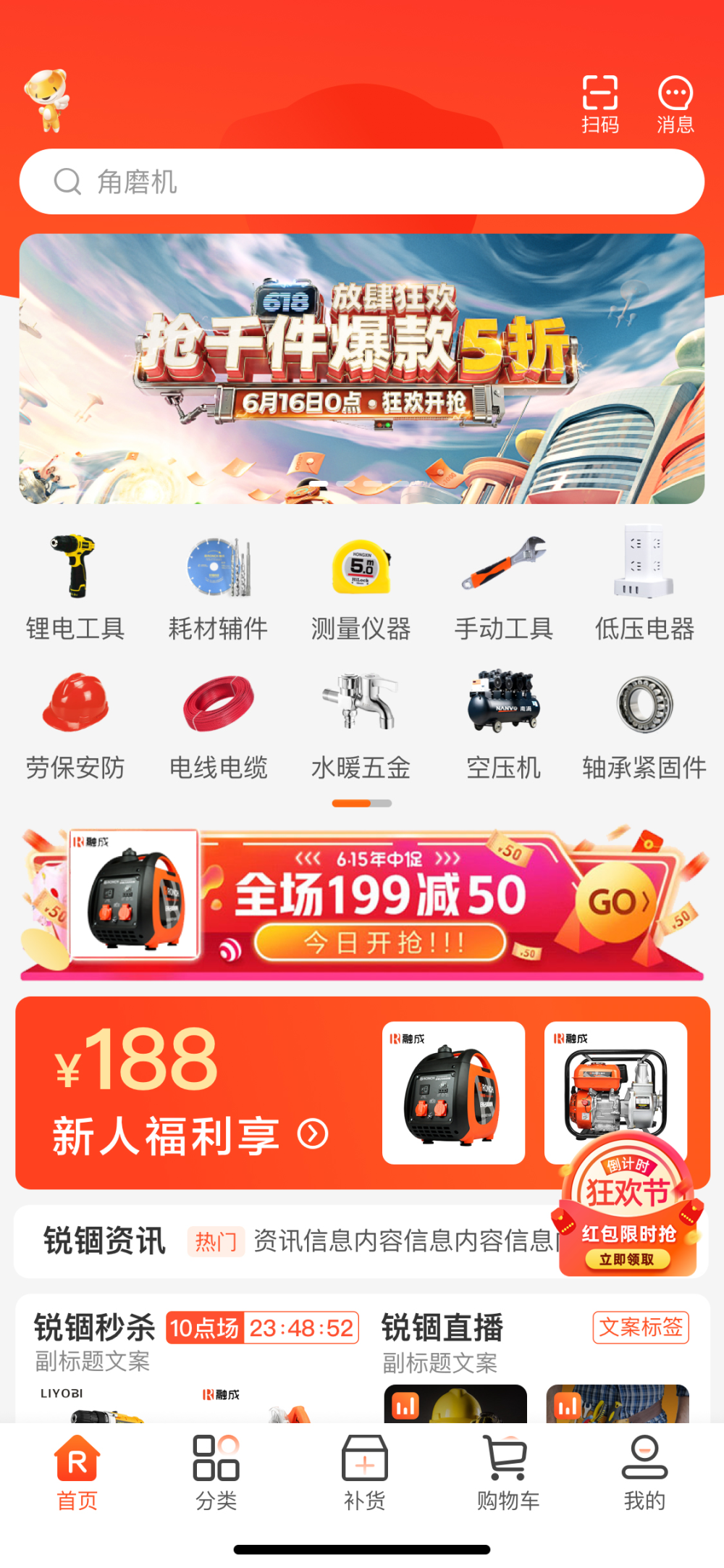Claim red packet via 立即领取
724x1568 pixels.
click(x=627, y=1259)
